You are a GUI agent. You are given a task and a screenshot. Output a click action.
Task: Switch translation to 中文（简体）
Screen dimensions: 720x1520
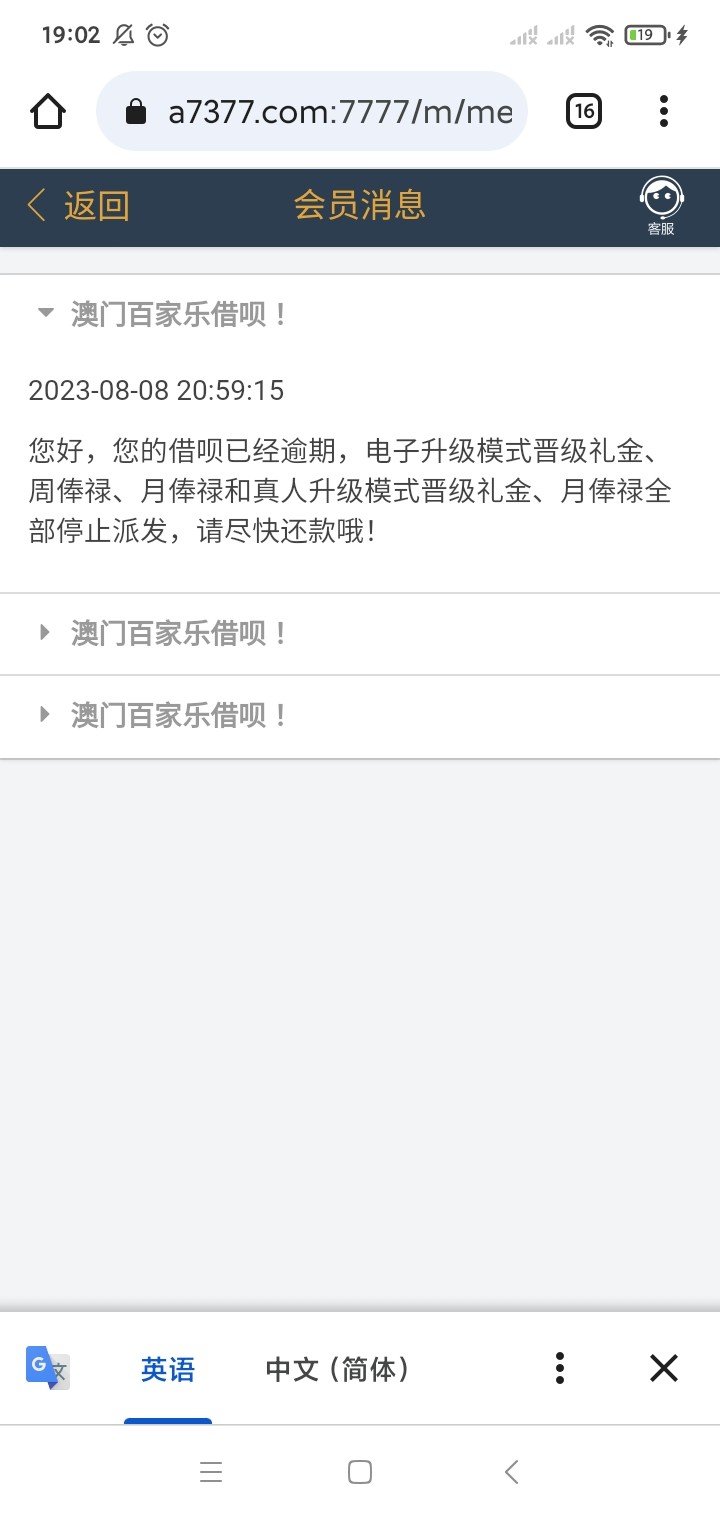338,1369
